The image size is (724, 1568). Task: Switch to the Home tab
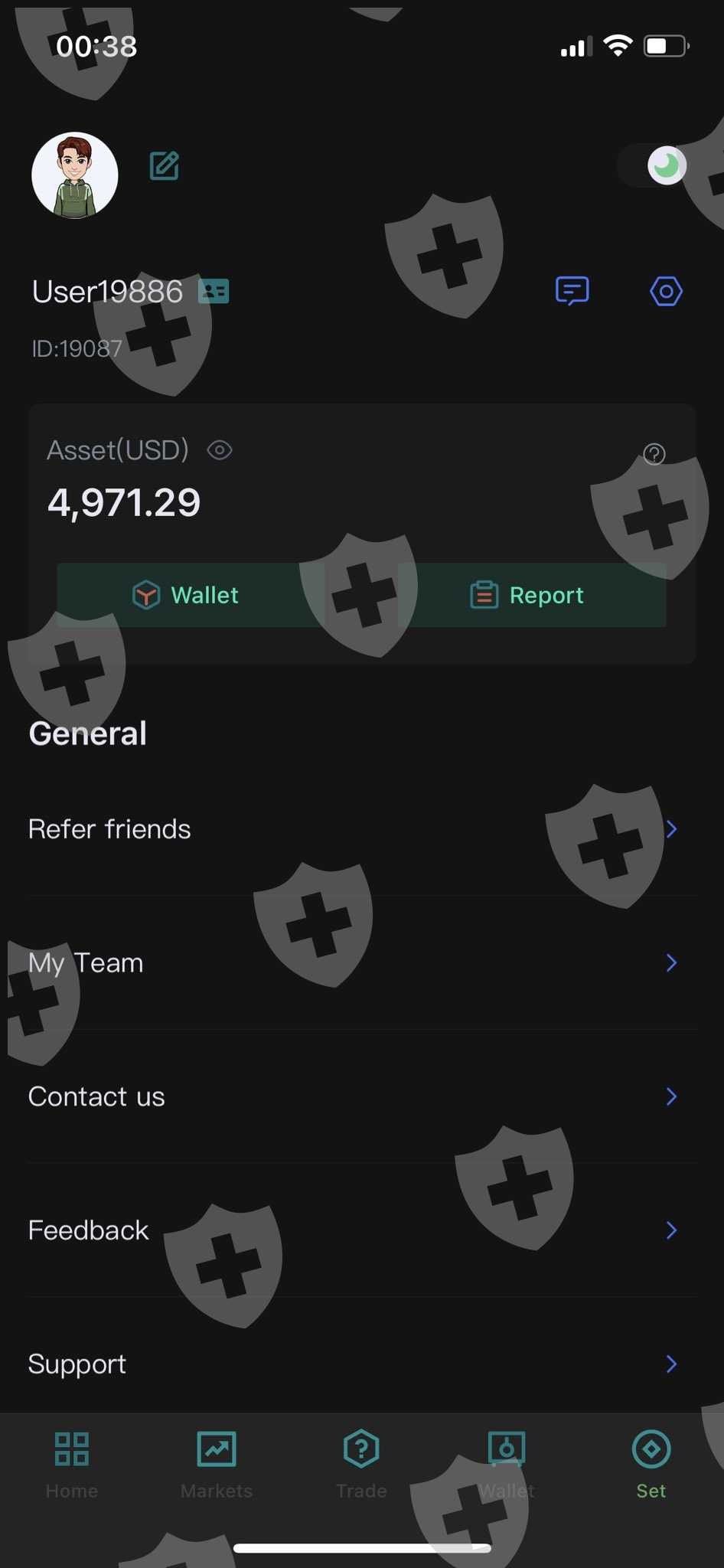pyautogui.click(x=72, y=1465)
